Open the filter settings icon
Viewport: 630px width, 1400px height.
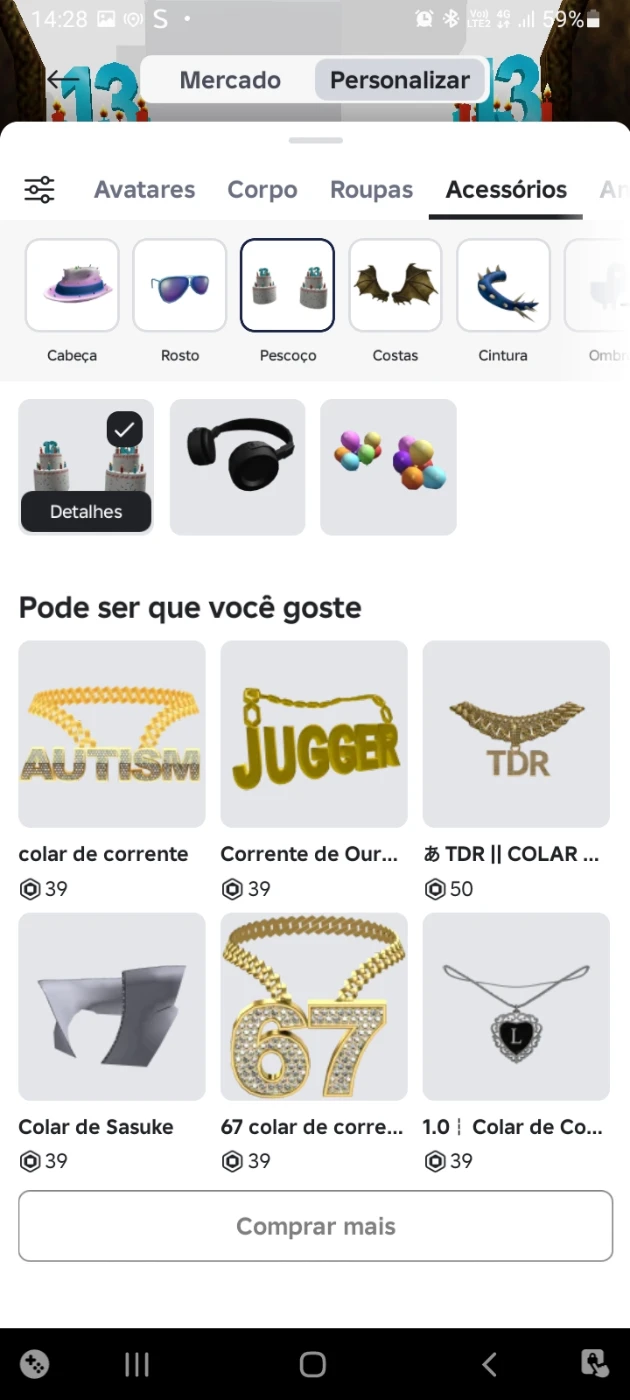(40, 189)
